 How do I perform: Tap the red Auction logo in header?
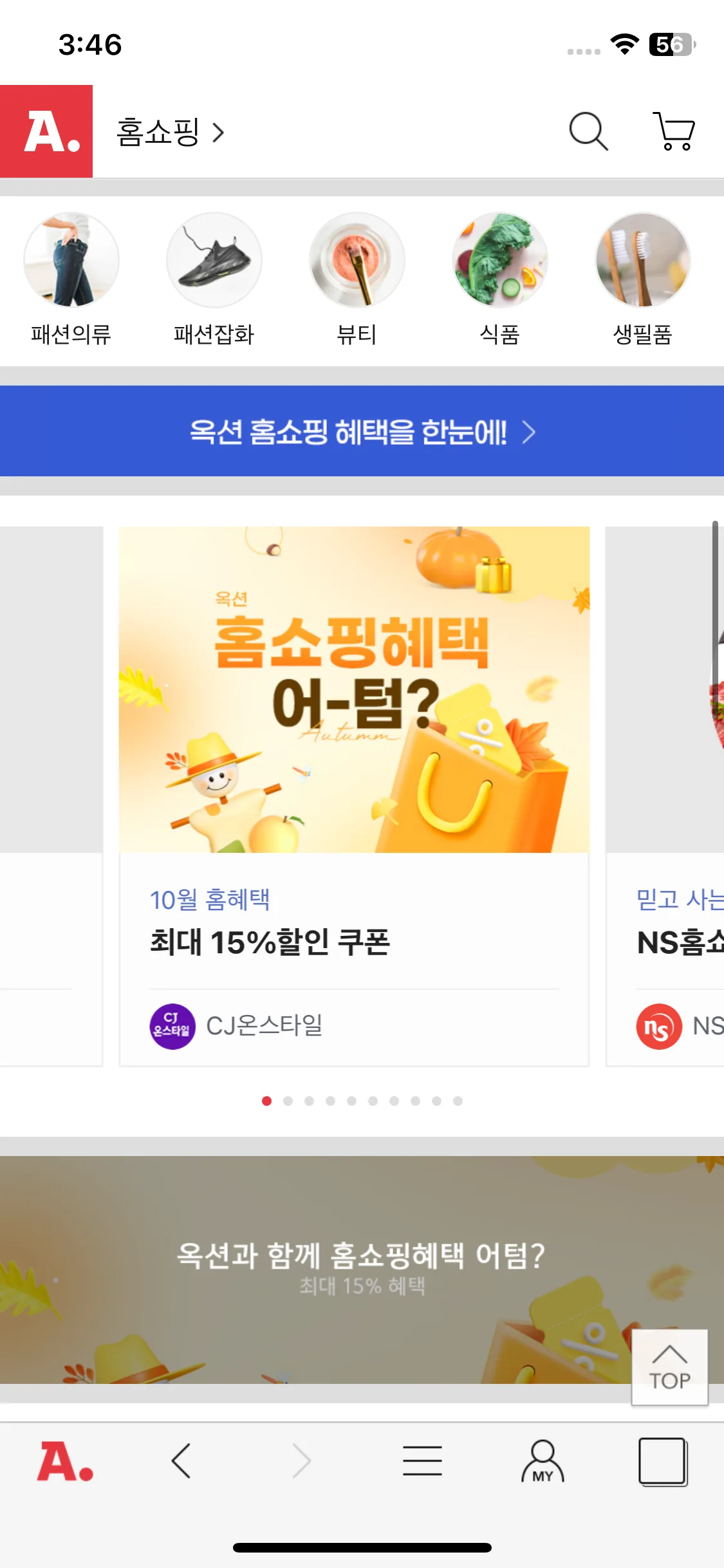(46, 131)
